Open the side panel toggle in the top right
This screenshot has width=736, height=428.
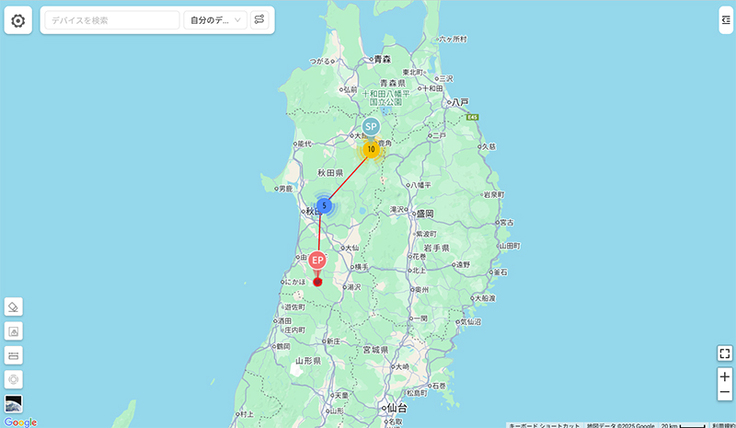coord(725,20)
